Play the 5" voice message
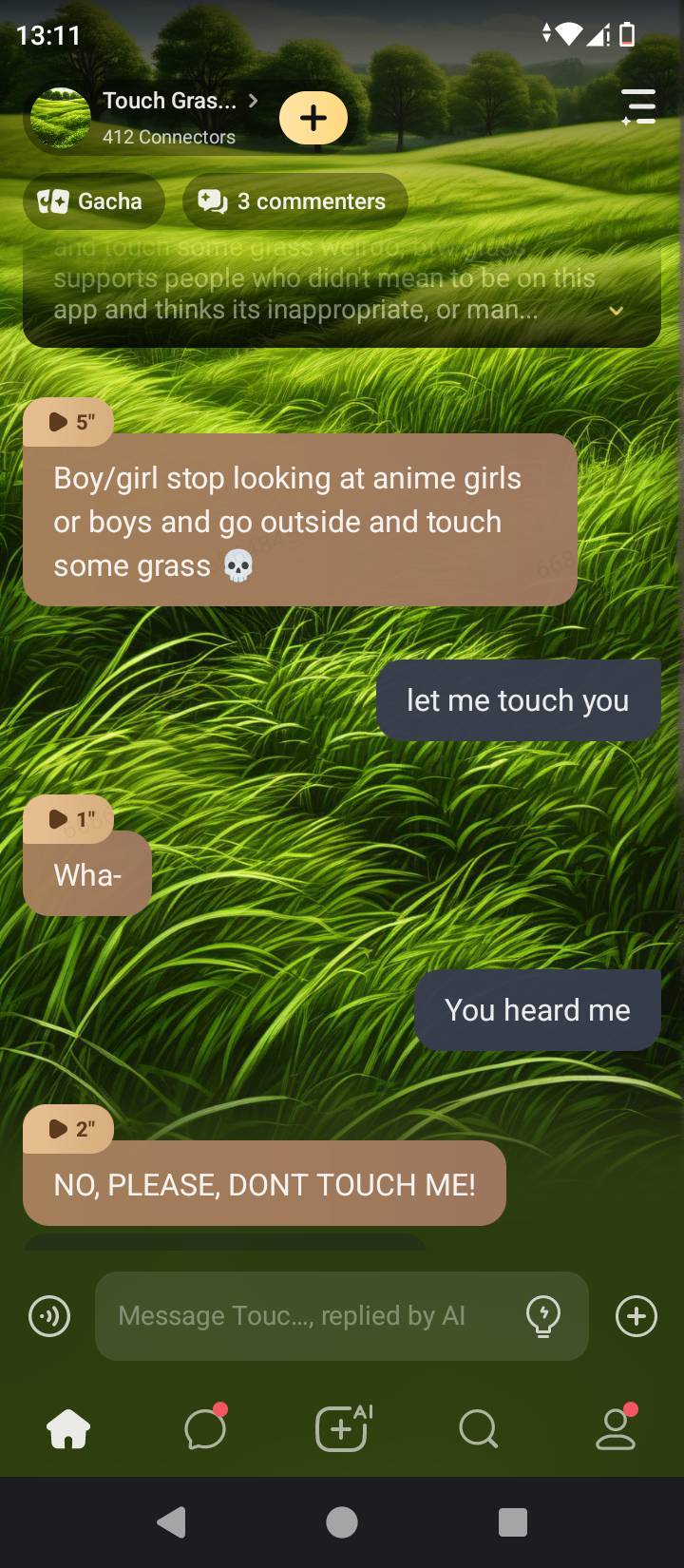This screenshot has height=1568, width=684. [69, 422]
